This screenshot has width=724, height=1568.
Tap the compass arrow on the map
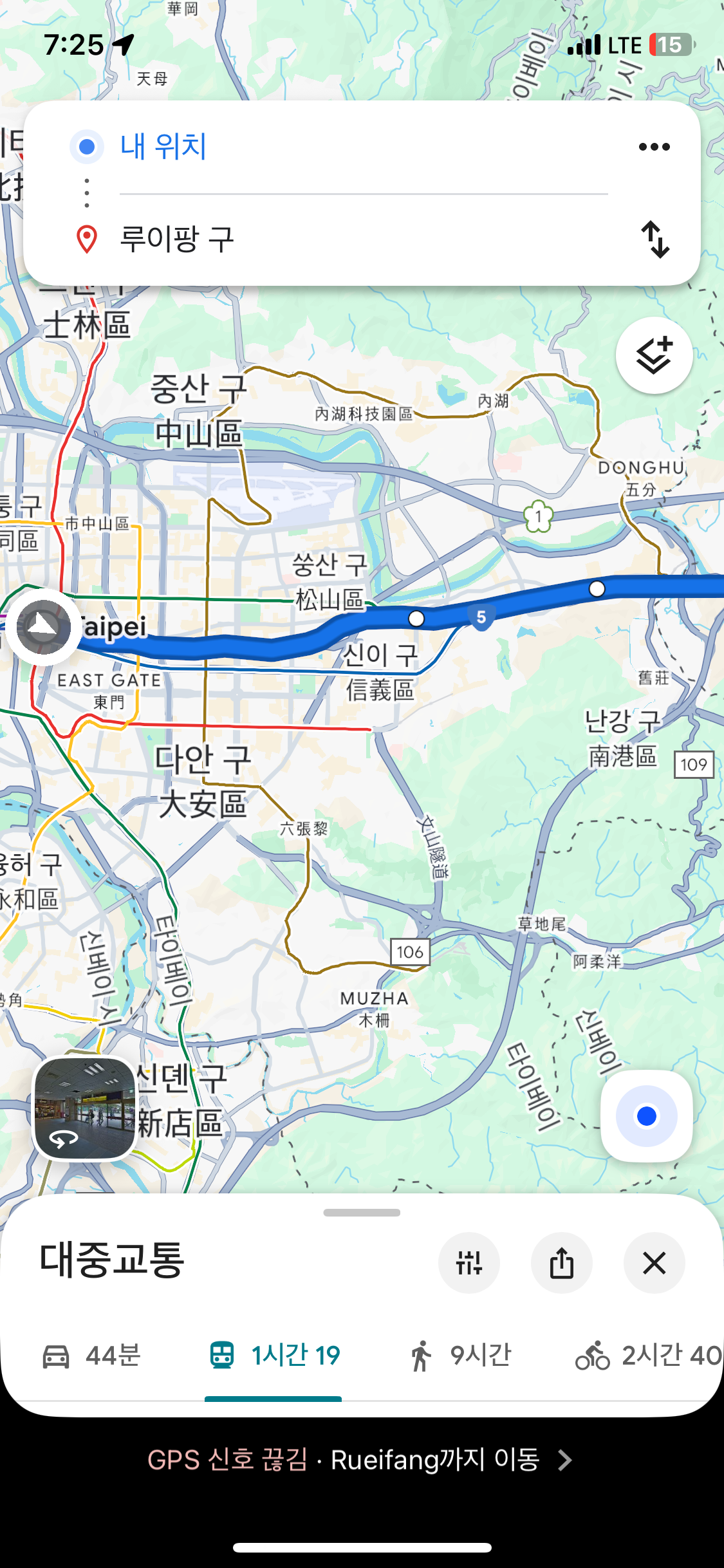point(43,626)
